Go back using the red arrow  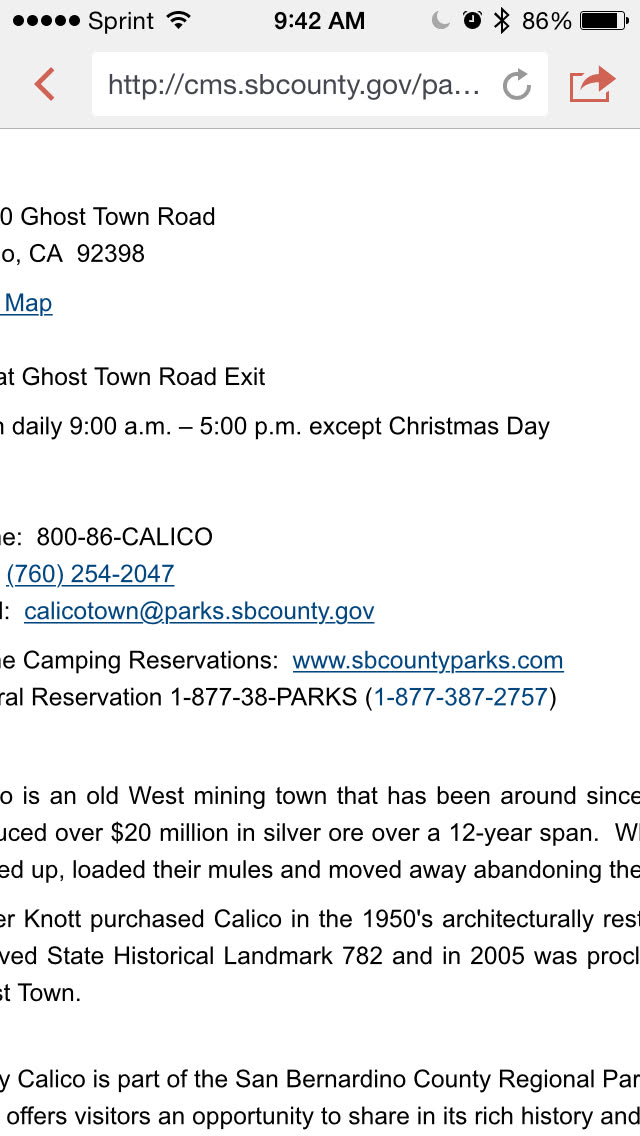point(44,85)
